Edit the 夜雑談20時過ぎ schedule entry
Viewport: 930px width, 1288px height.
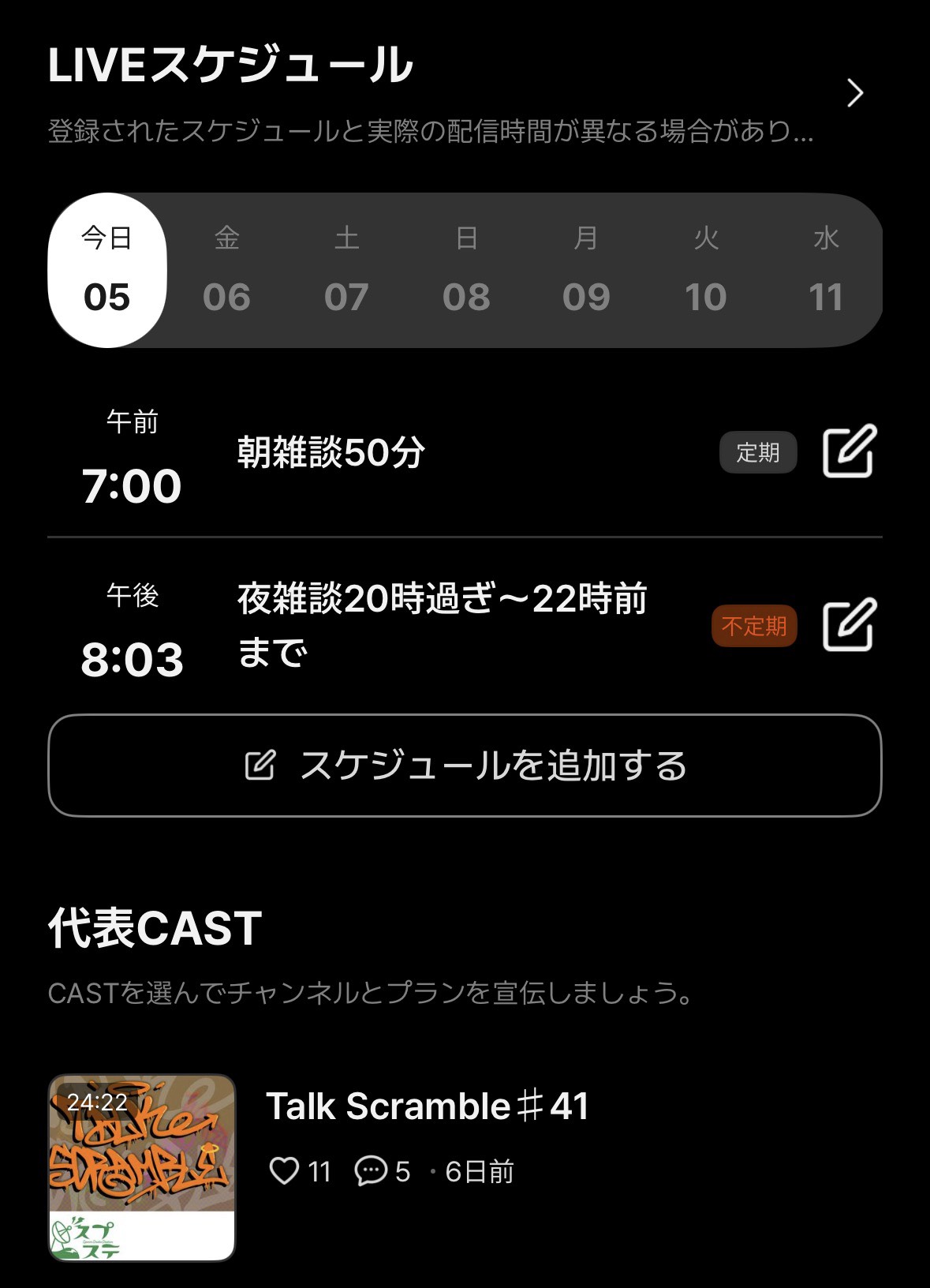click(x=849, y=625)
